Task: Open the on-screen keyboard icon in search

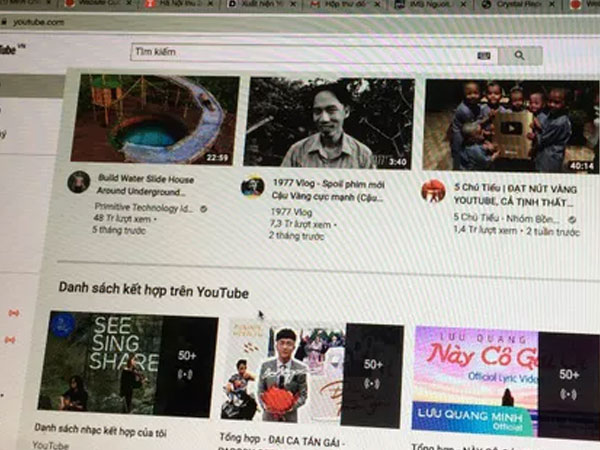Action: pos(483,55)
